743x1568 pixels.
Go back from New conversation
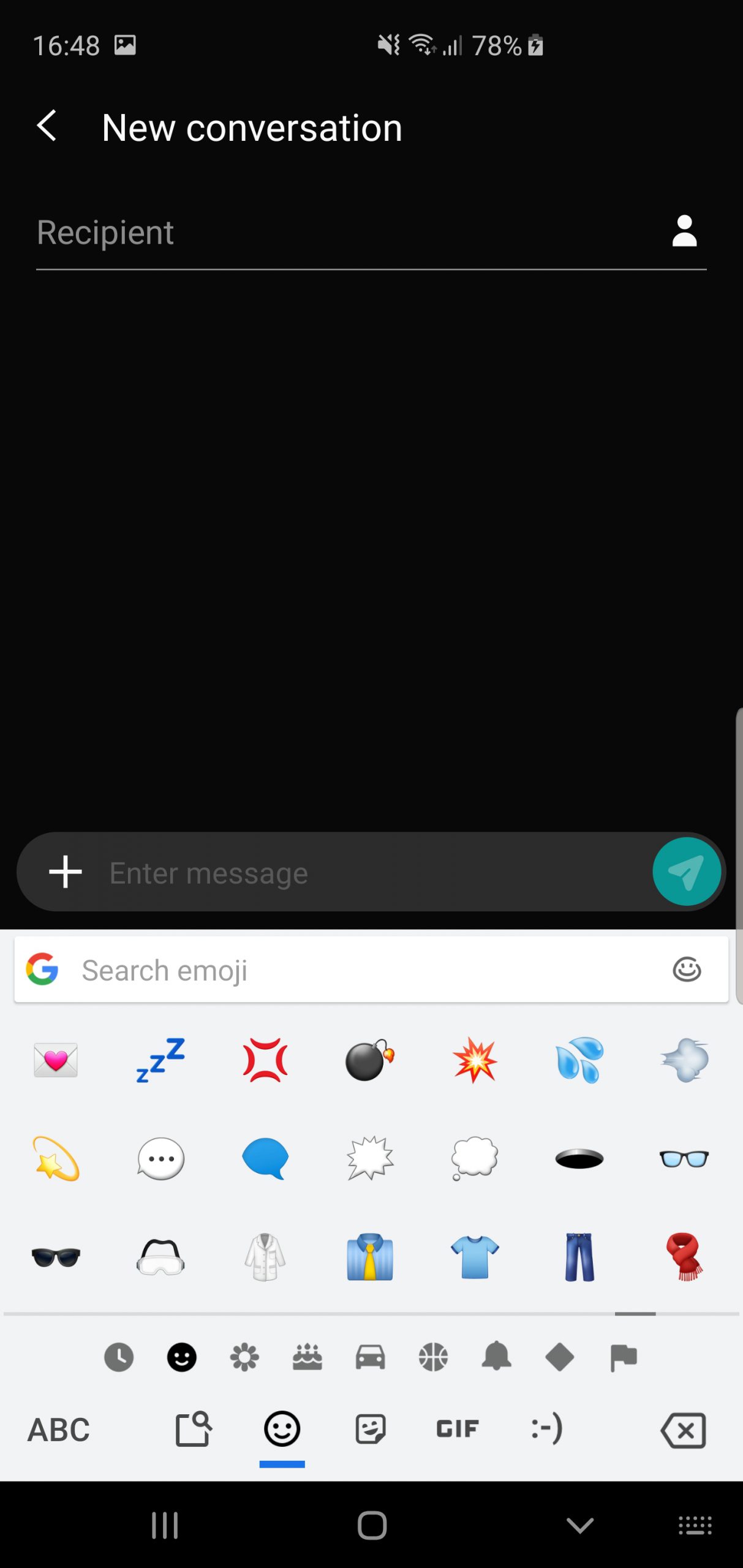(47, 126)
